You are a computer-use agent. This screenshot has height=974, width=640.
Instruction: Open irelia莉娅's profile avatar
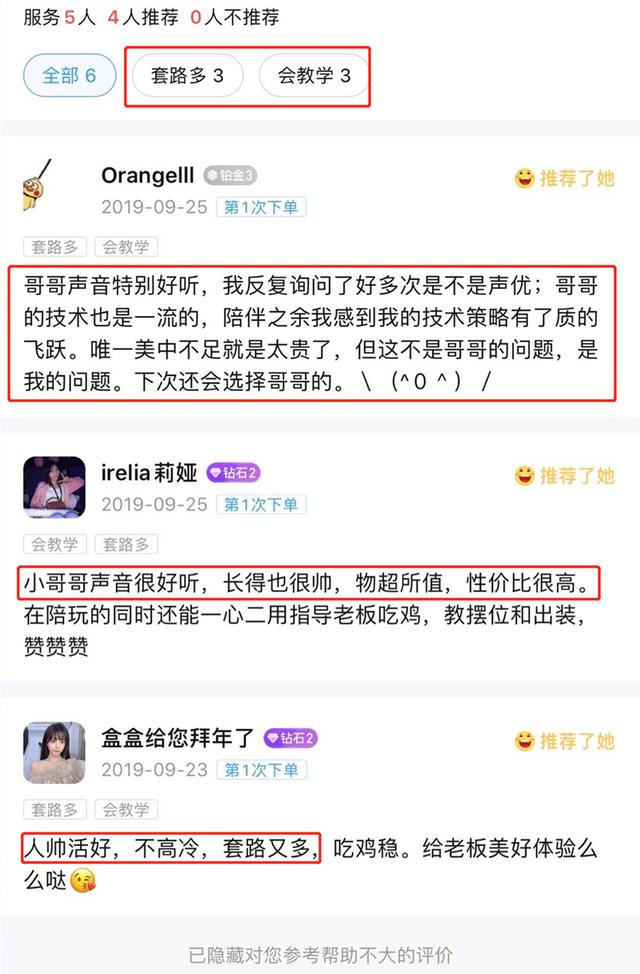[x=54, y=487]
